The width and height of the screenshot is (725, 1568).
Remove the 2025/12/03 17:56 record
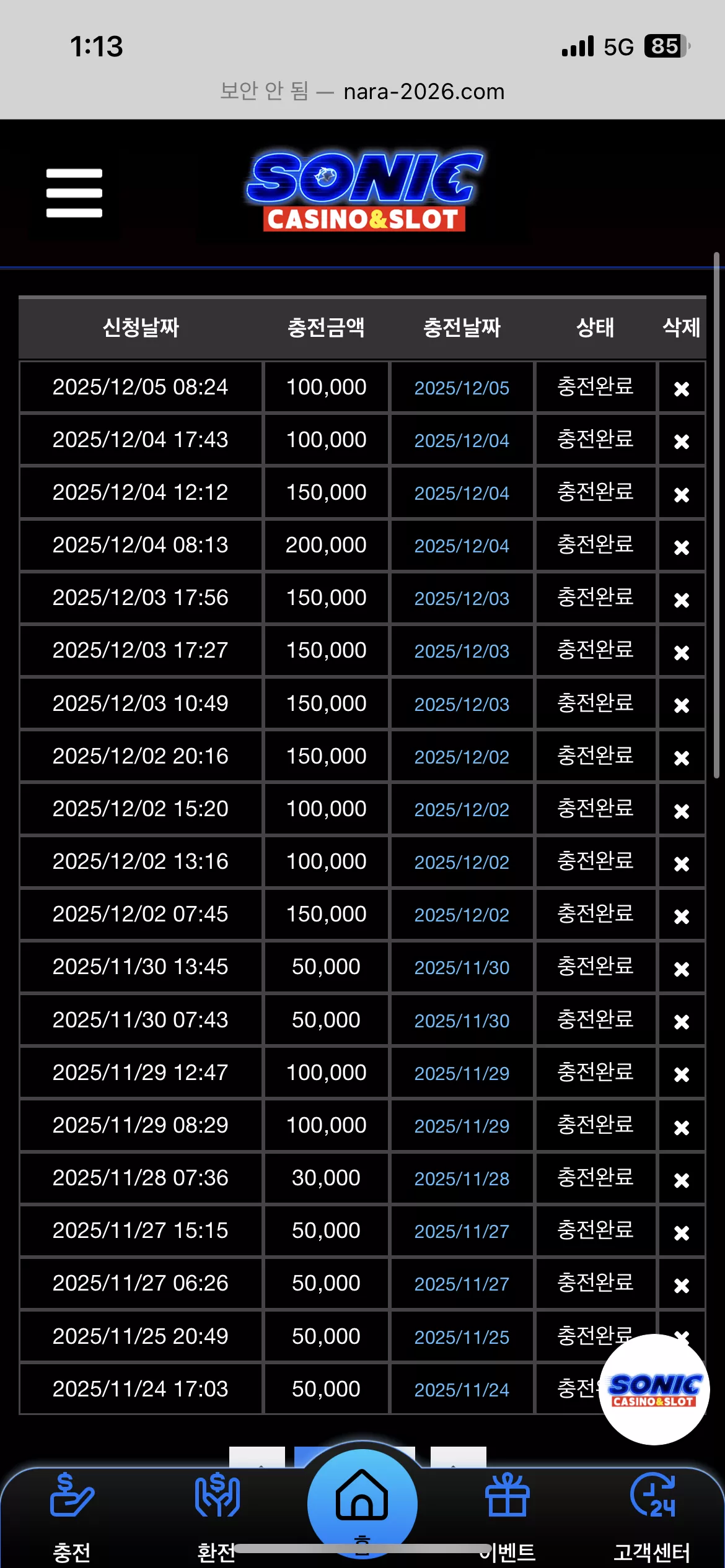pos(682,600)
